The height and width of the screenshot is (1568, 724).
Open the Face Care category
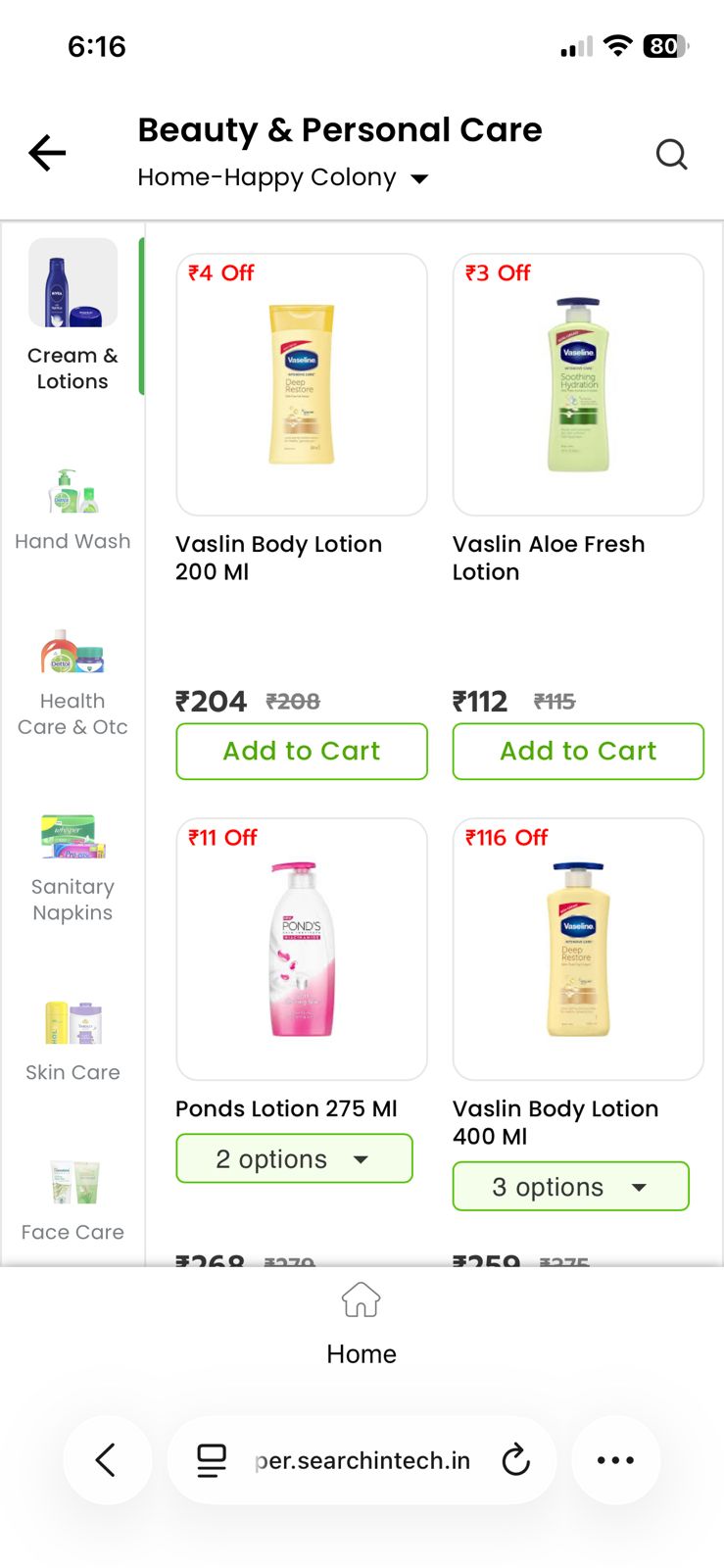(72, 1200)
